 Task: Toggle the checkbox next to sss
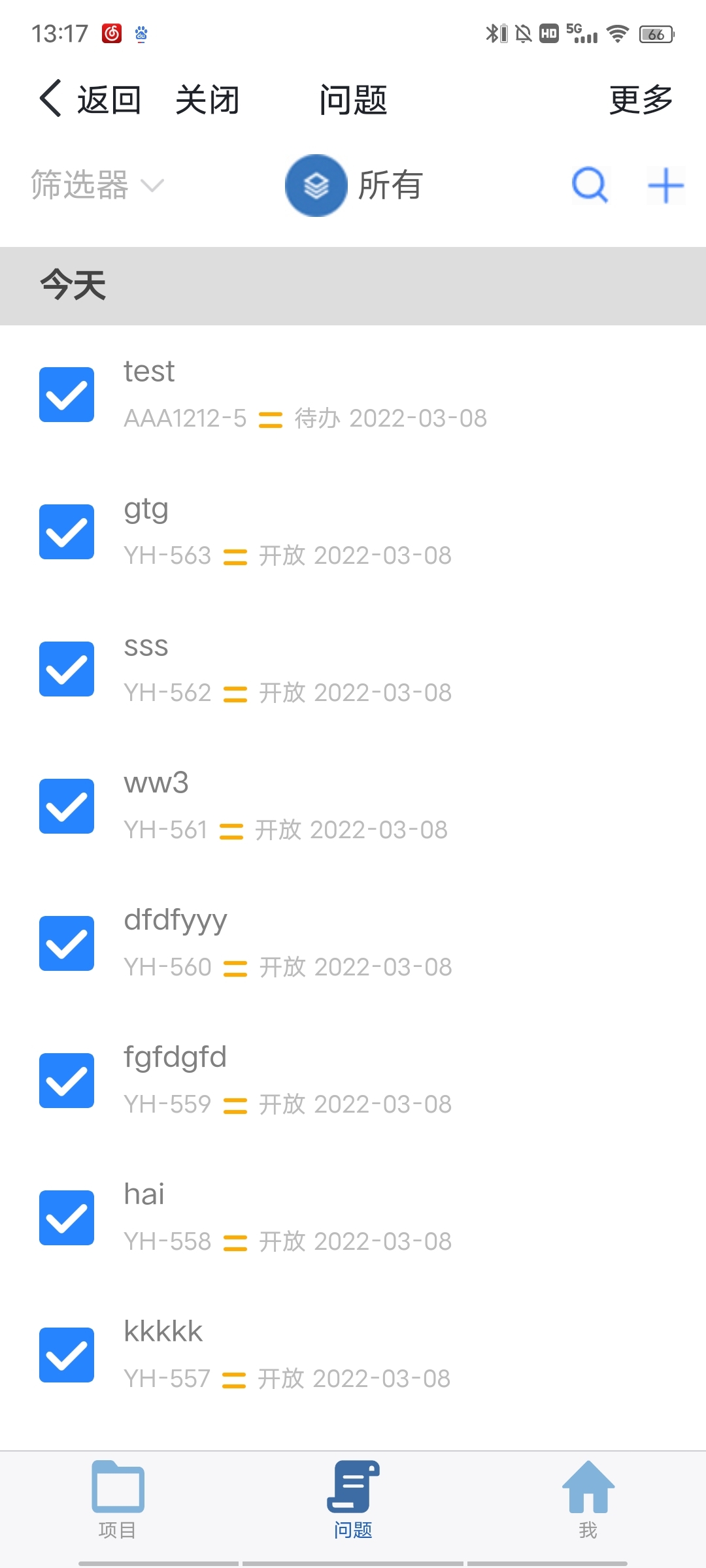[67, 669]
